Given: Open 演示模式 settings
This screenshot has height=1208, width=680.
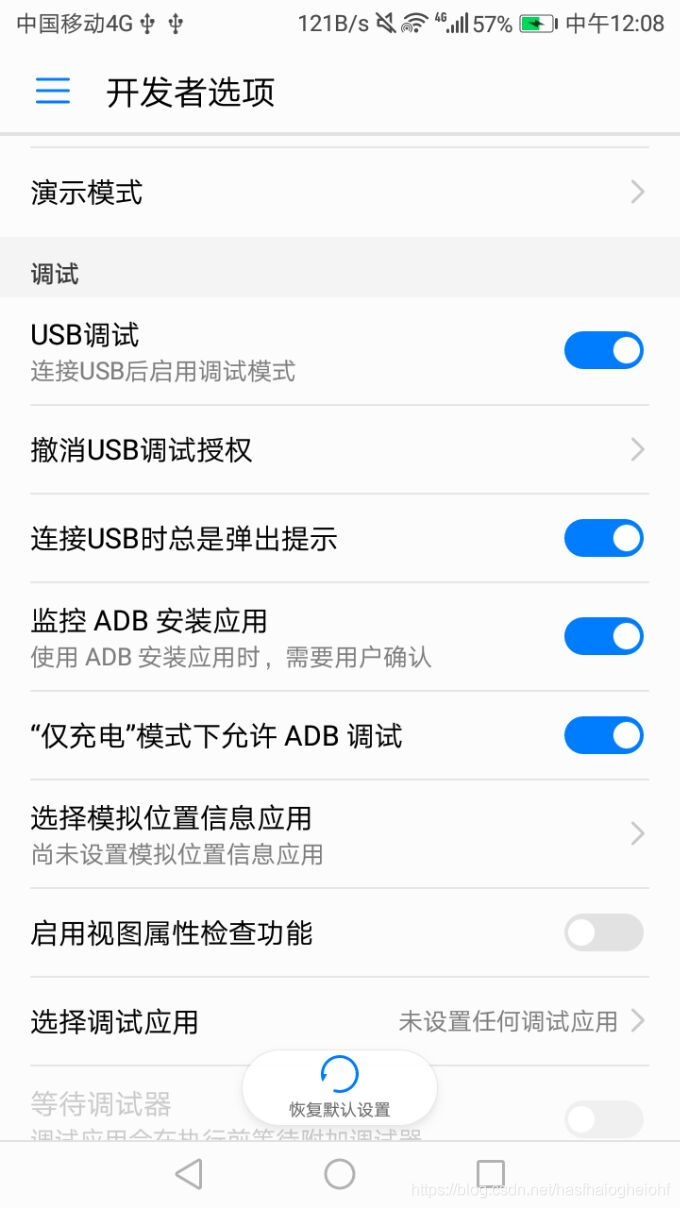Looking at the screenshot, I should click(x=338, y=192).
